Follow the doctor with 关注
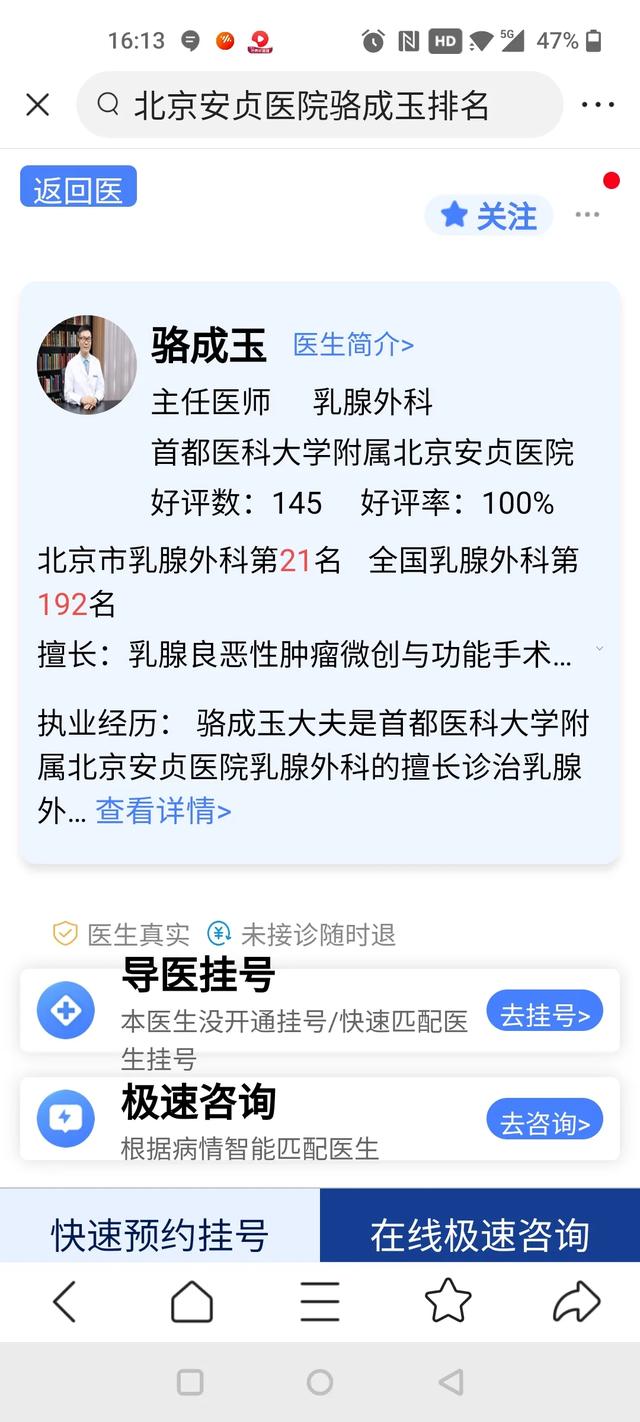 click(x=489, y=216)
